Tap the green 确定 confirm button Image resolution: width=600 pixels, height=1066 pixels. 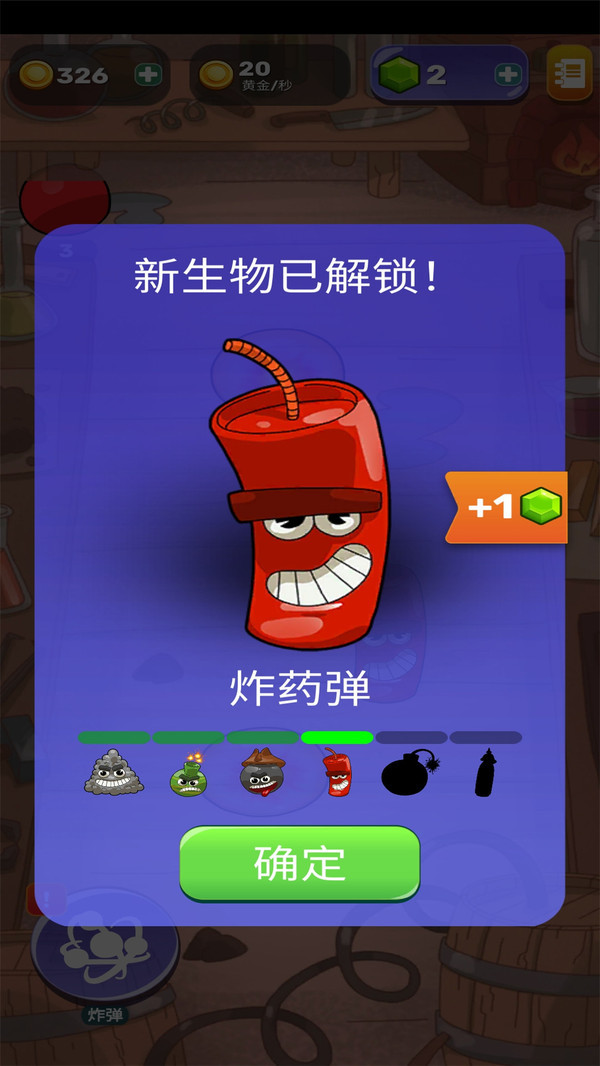coord(299,862)
